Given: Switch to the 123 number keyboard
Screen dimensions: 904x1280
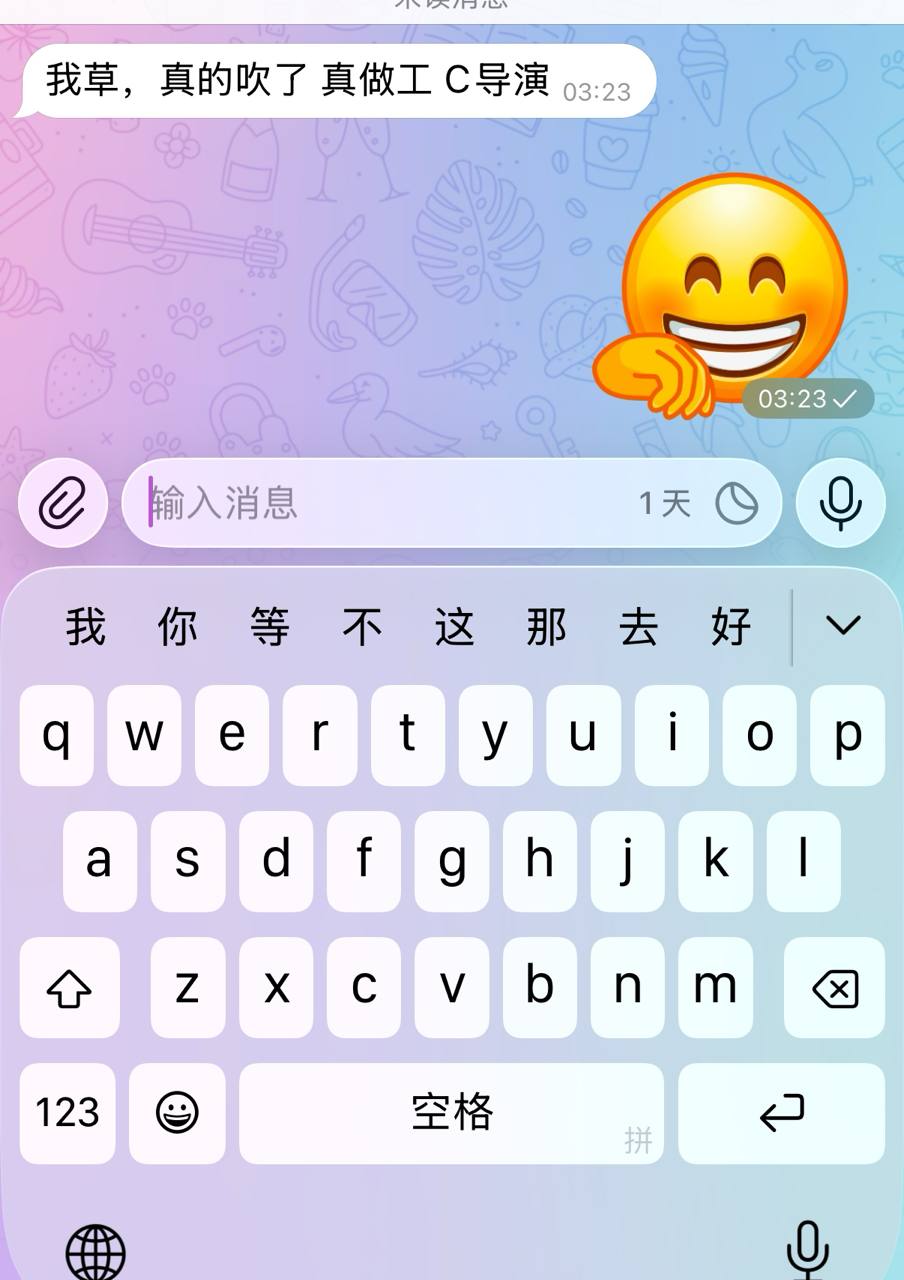Looking at the screenshot, I should [67, 1112].
